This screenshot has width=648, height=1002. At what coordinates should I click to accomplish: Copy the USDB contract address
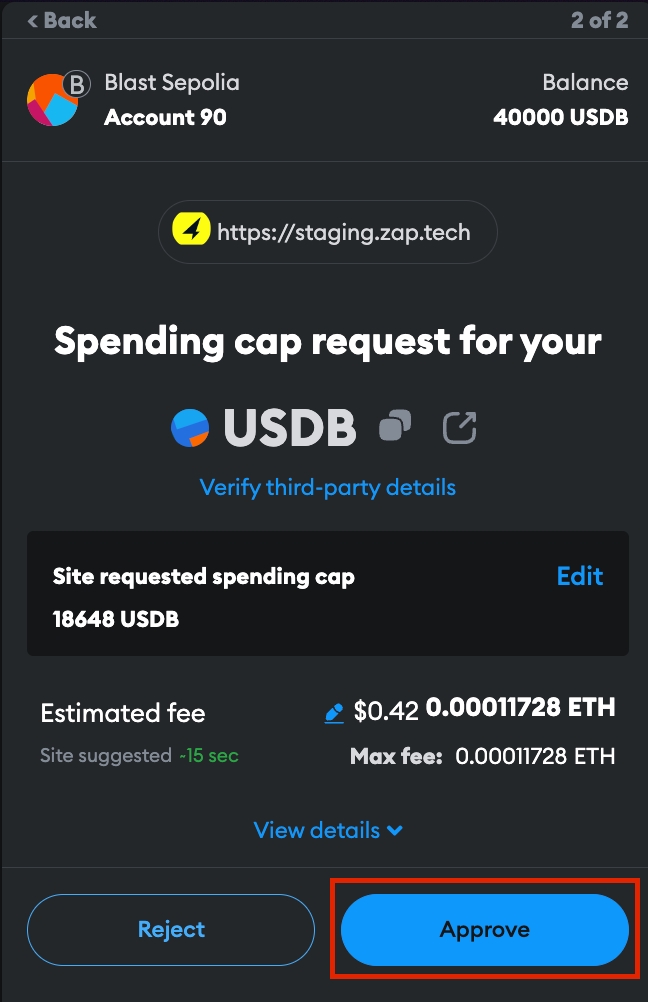point(395,427)
